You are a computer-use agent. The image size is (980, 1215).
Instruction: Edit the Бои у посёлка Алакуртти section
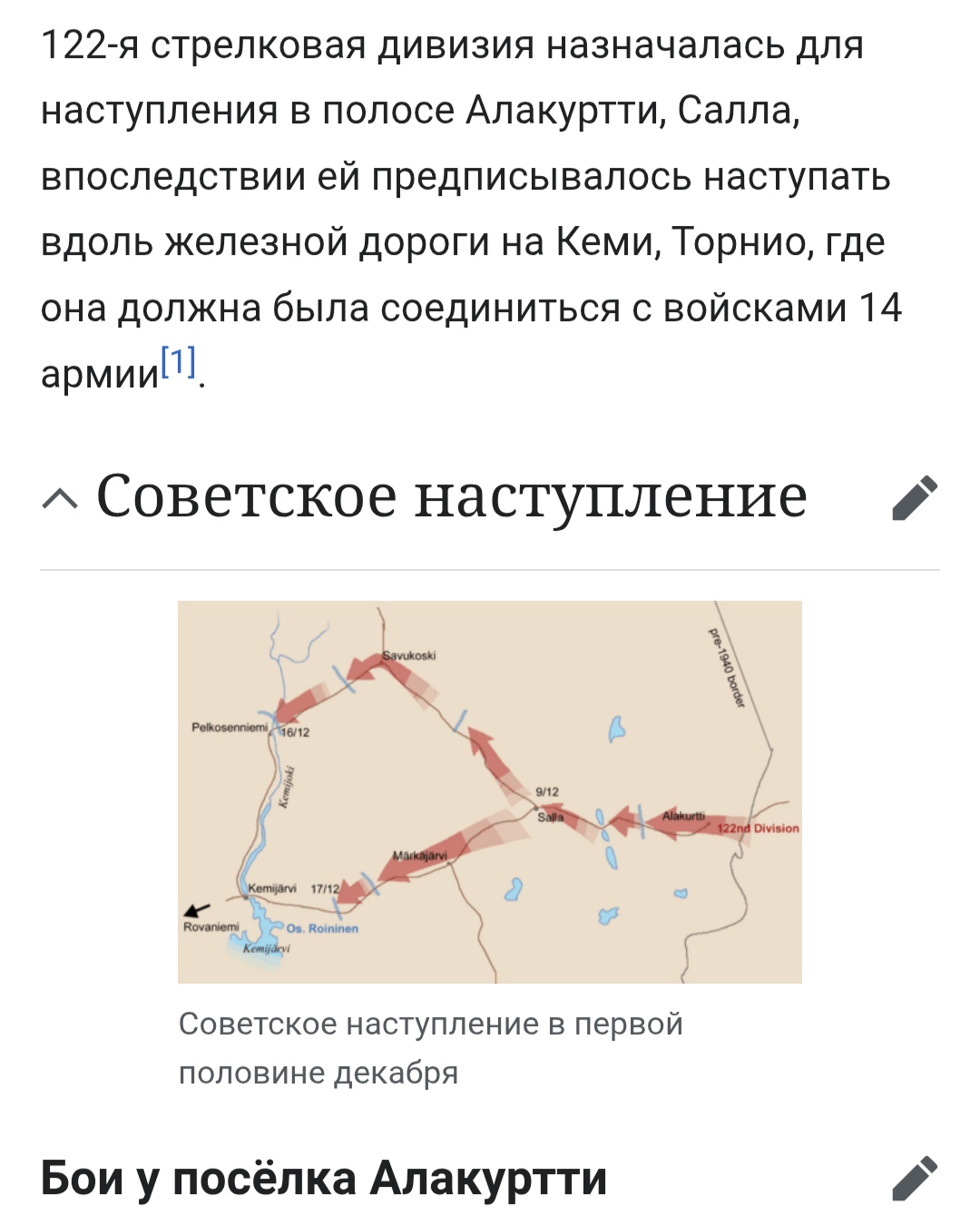click(914, 1179)
